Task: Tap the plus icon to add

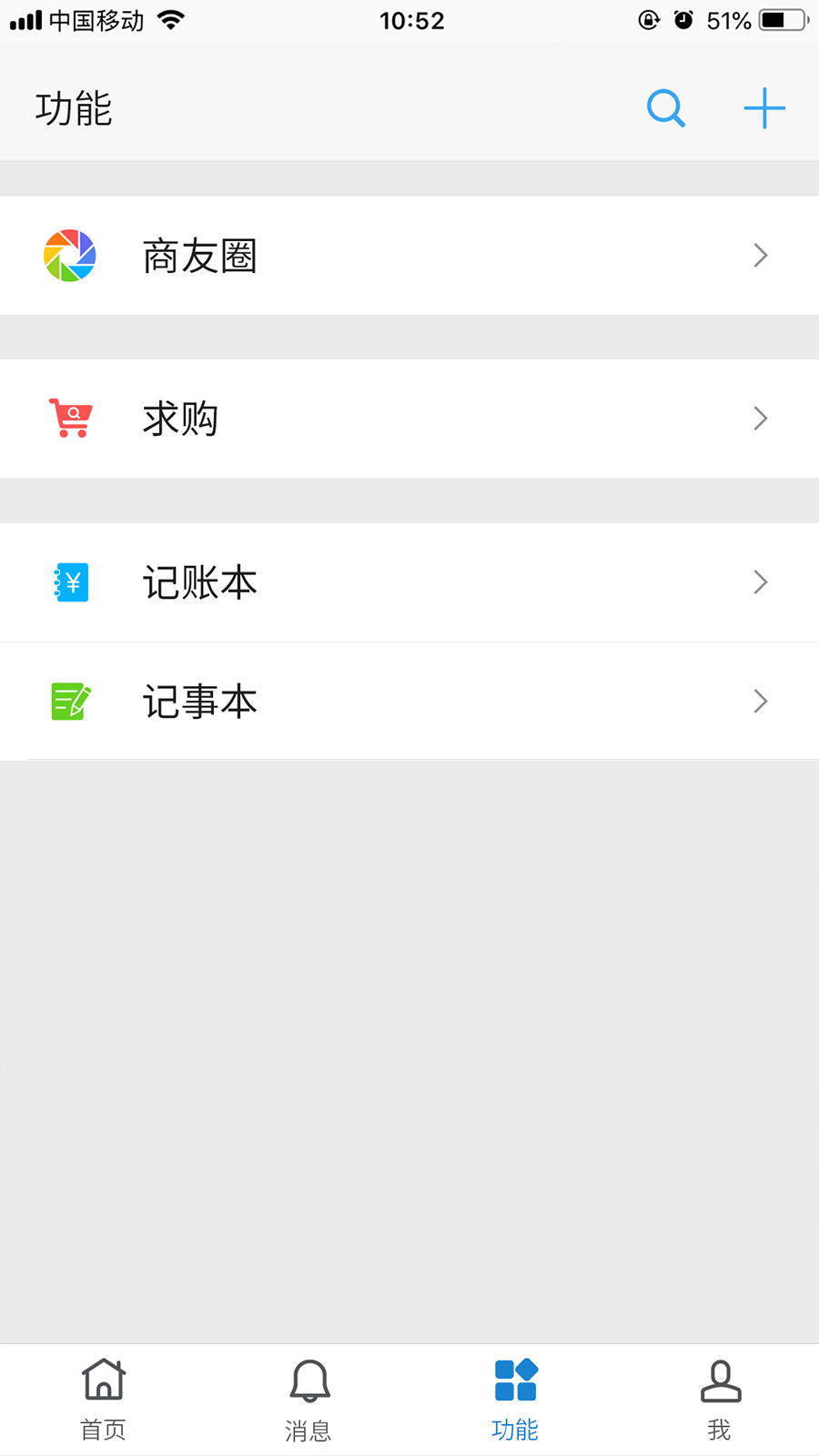Action: (763, 108)
